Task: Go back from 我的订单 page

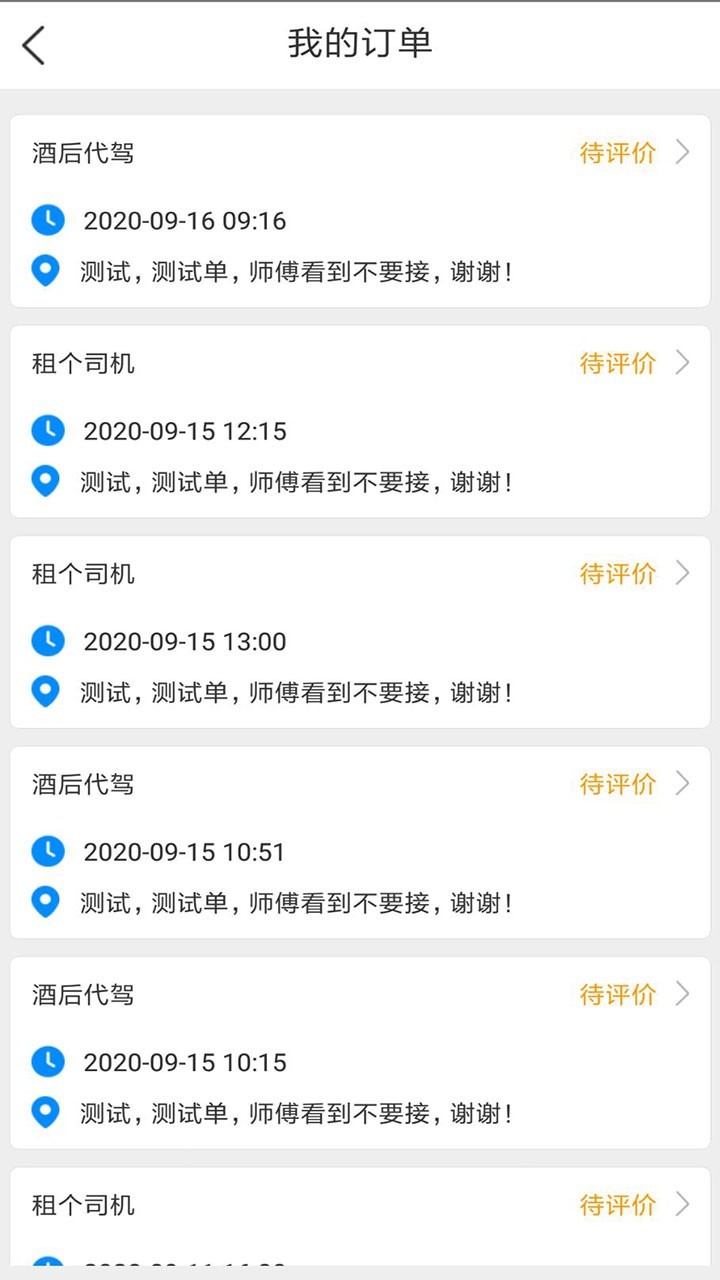Action: coord(34,45)
